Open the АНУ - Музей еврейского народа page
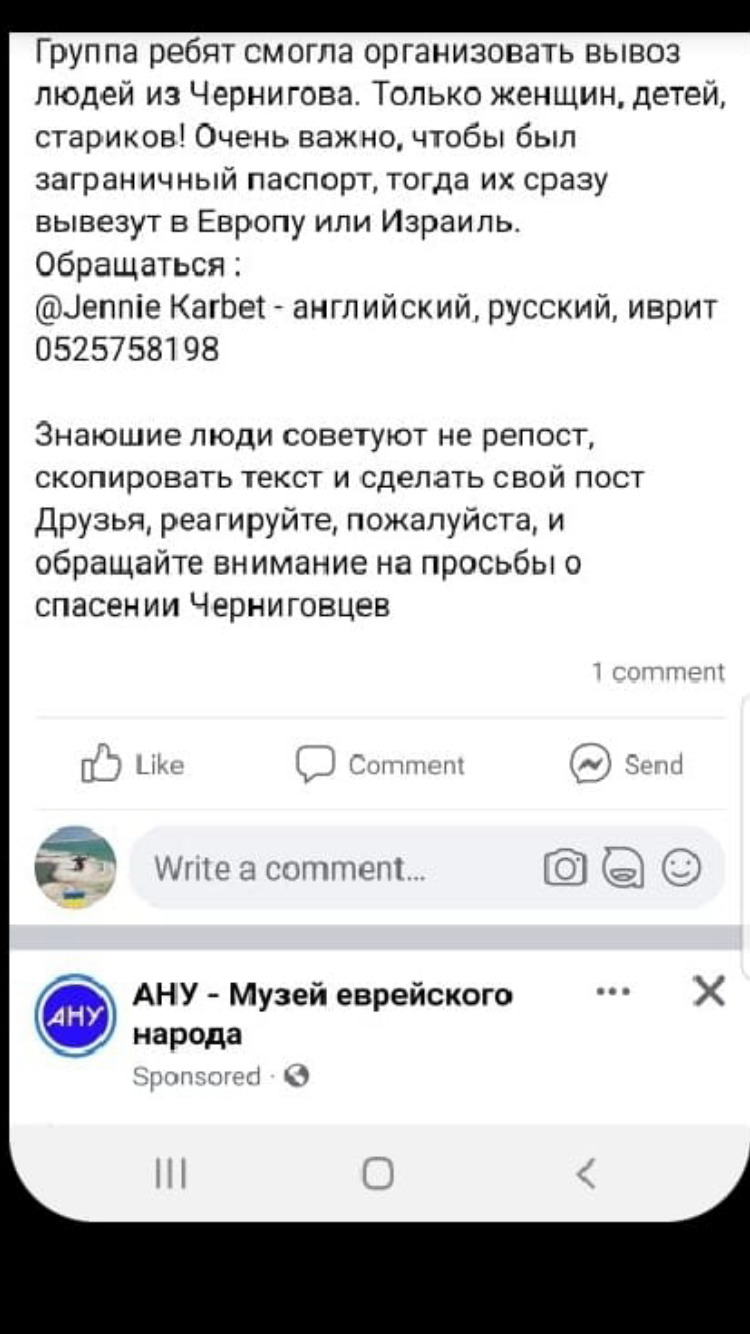750x1334 pixels. [x=323, y=1014]
